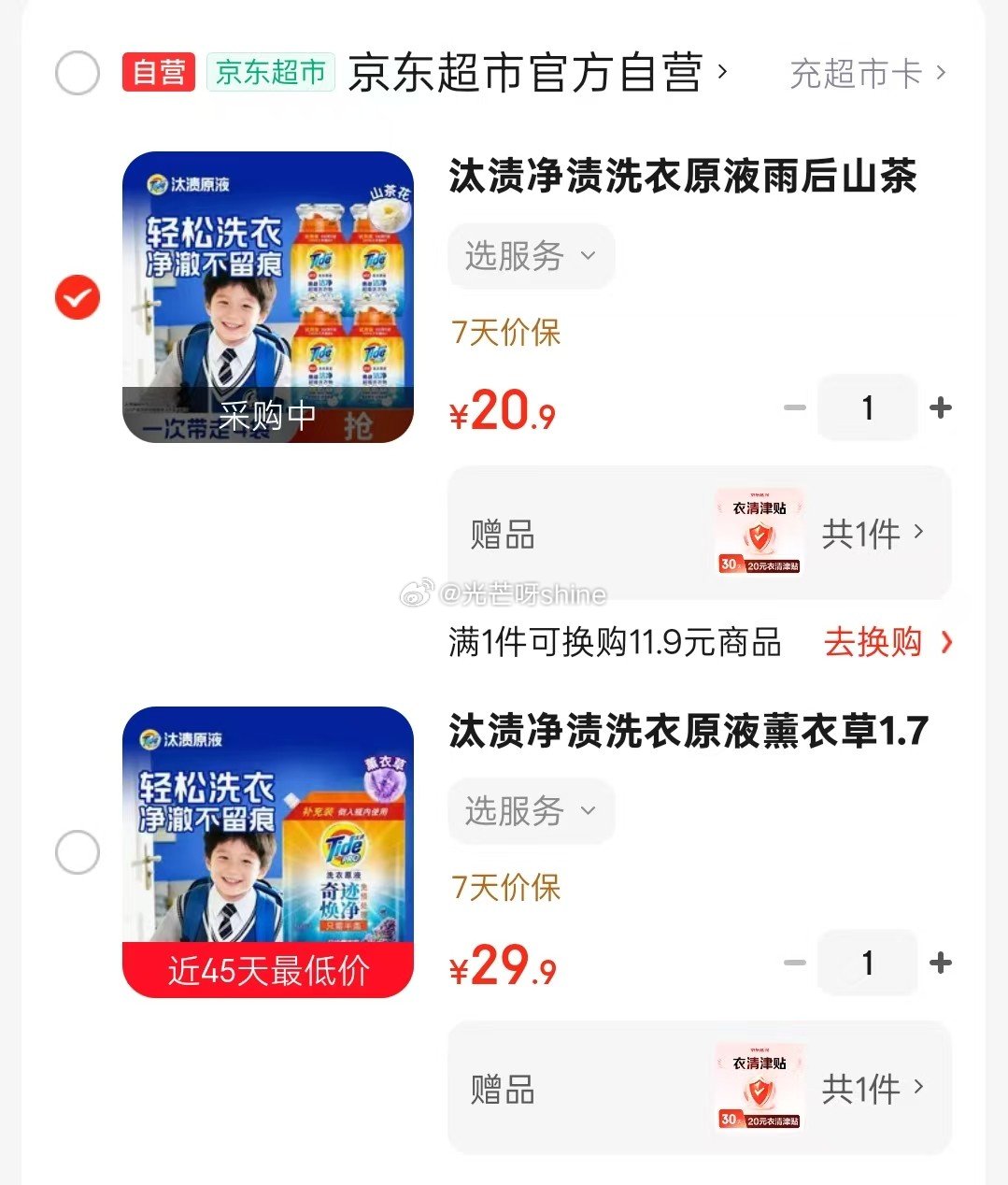The height and width of the screenshot is (1185, 1008).
Task: Select all items from 京东超市官方自营 store
Action: click(78, 73)
